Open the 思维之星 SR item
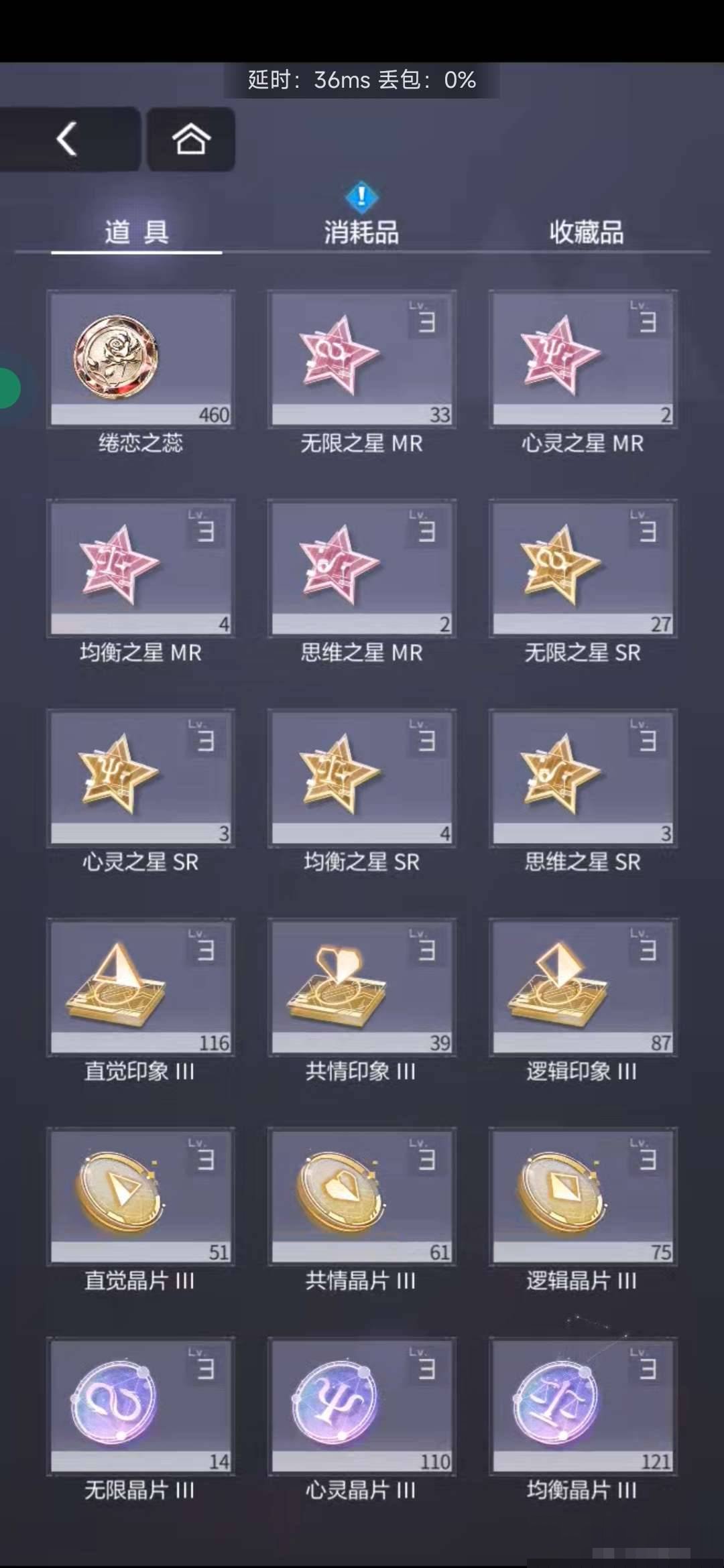The height and width of the screenshot is (1568, 724). tap(583, 777)
